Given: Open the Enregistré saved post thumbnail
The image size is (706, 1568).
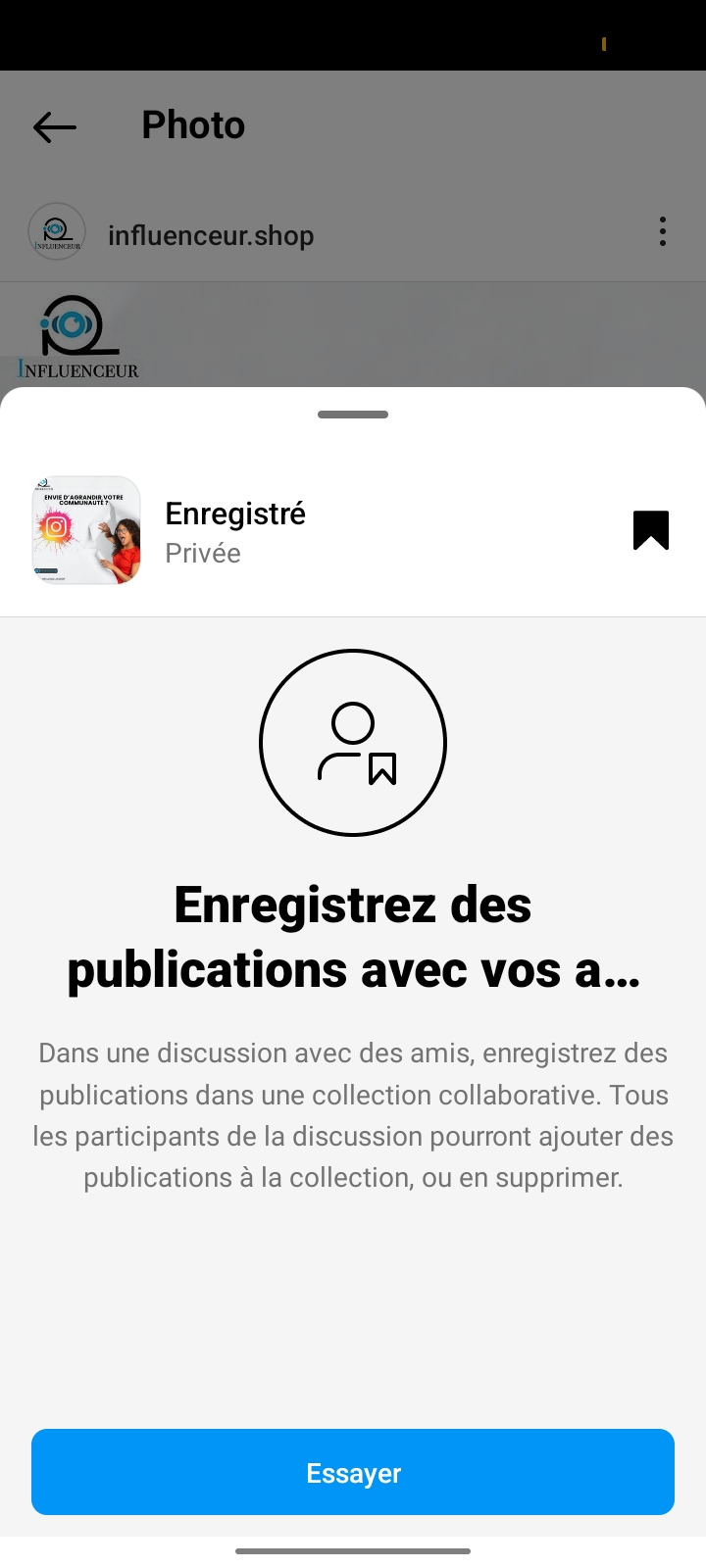Looking at the screenshot, I should [x=86, y=530].
